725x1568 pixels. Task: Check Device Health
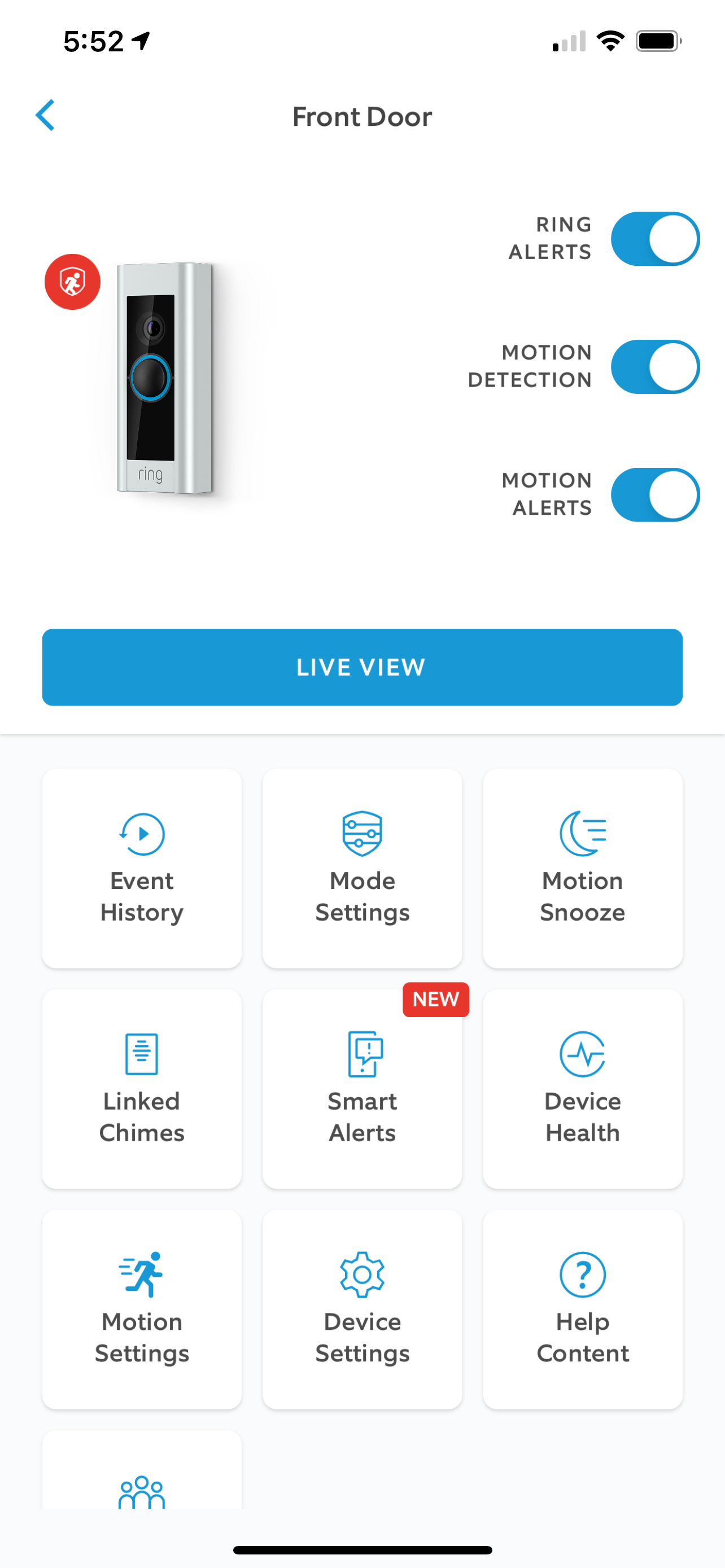[583, 1088]
